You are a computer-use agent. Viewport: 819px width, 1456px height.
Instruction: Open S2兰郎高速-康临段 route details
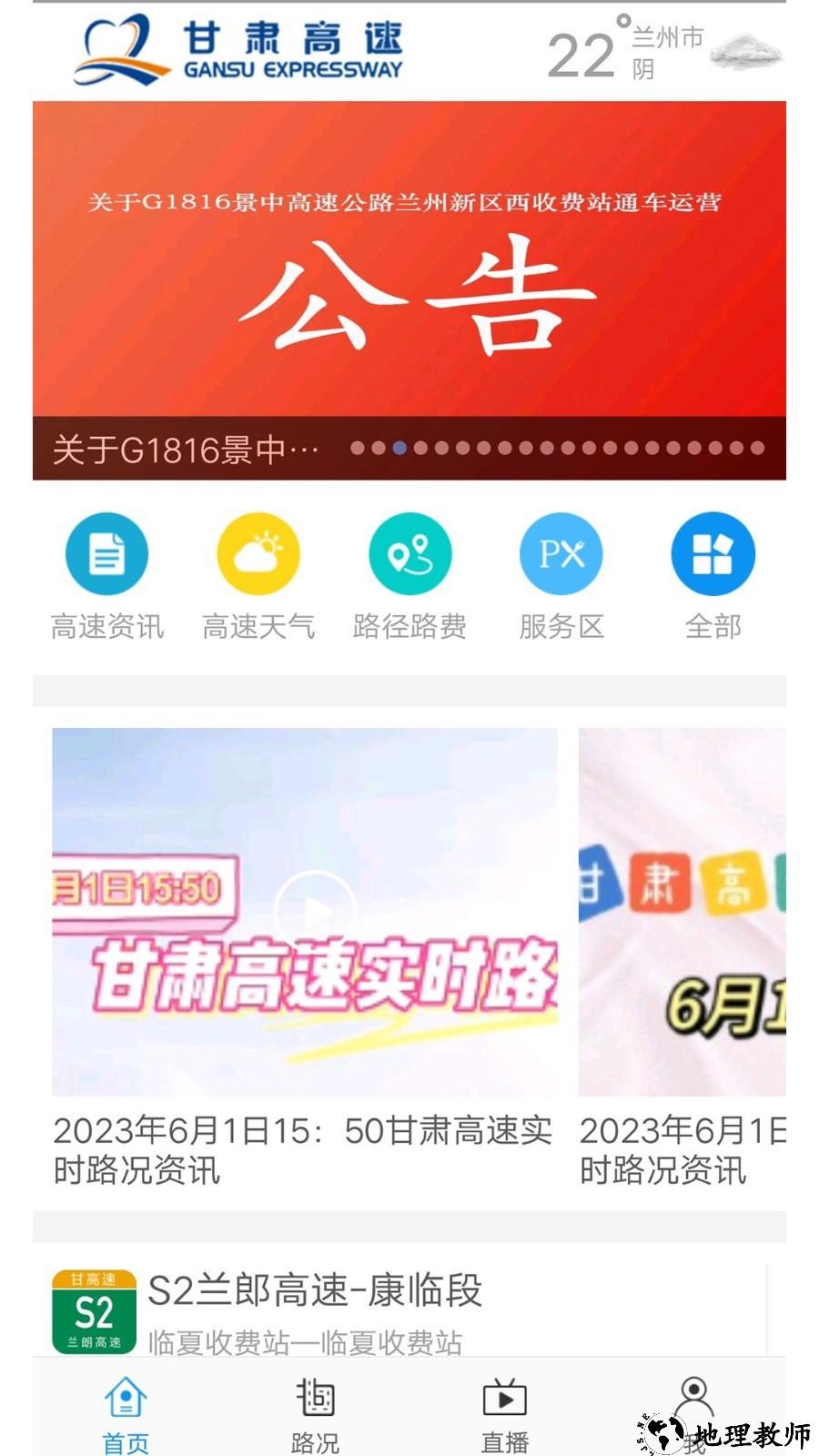pos(314,1290)
